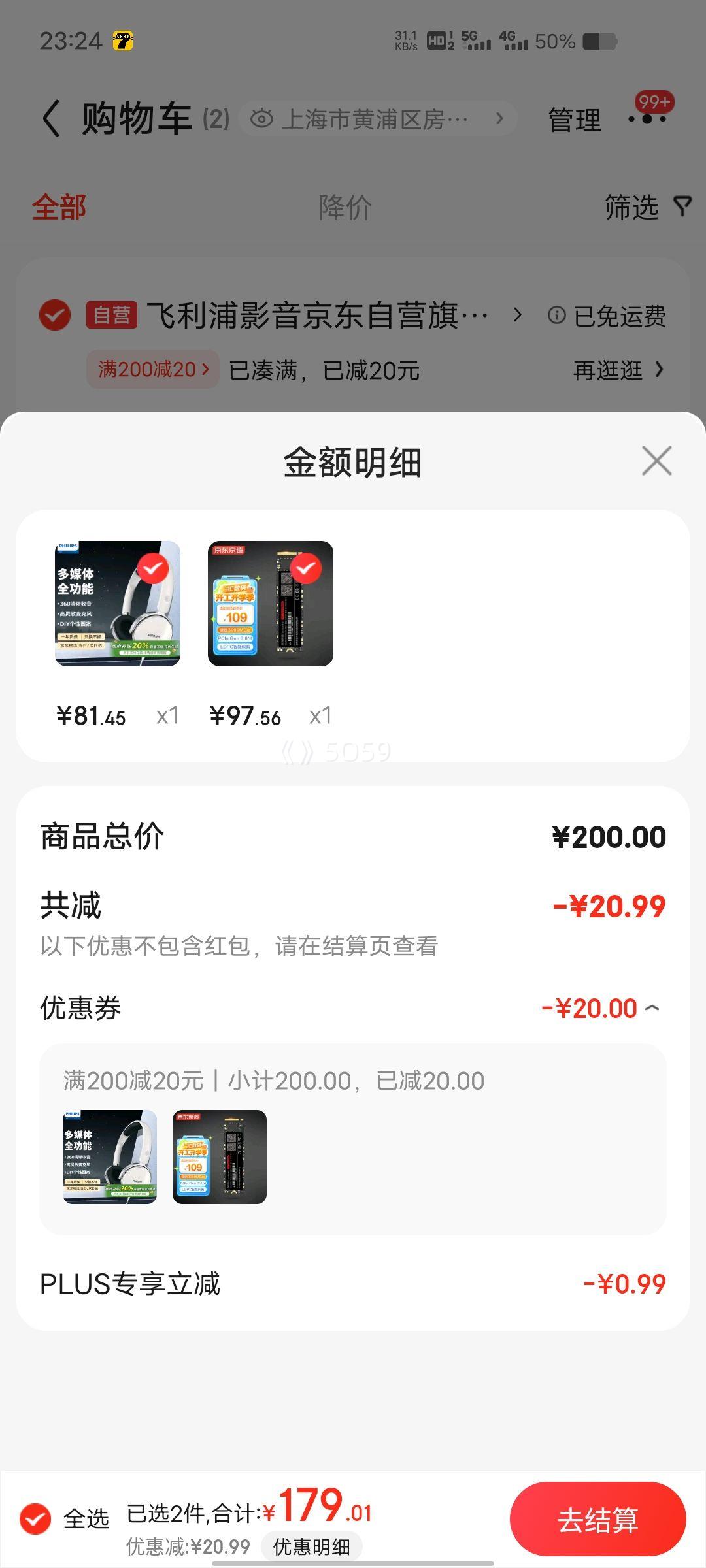706x1568 pixels.
Task: Select the 全部 tab
Action: point(59,207)
